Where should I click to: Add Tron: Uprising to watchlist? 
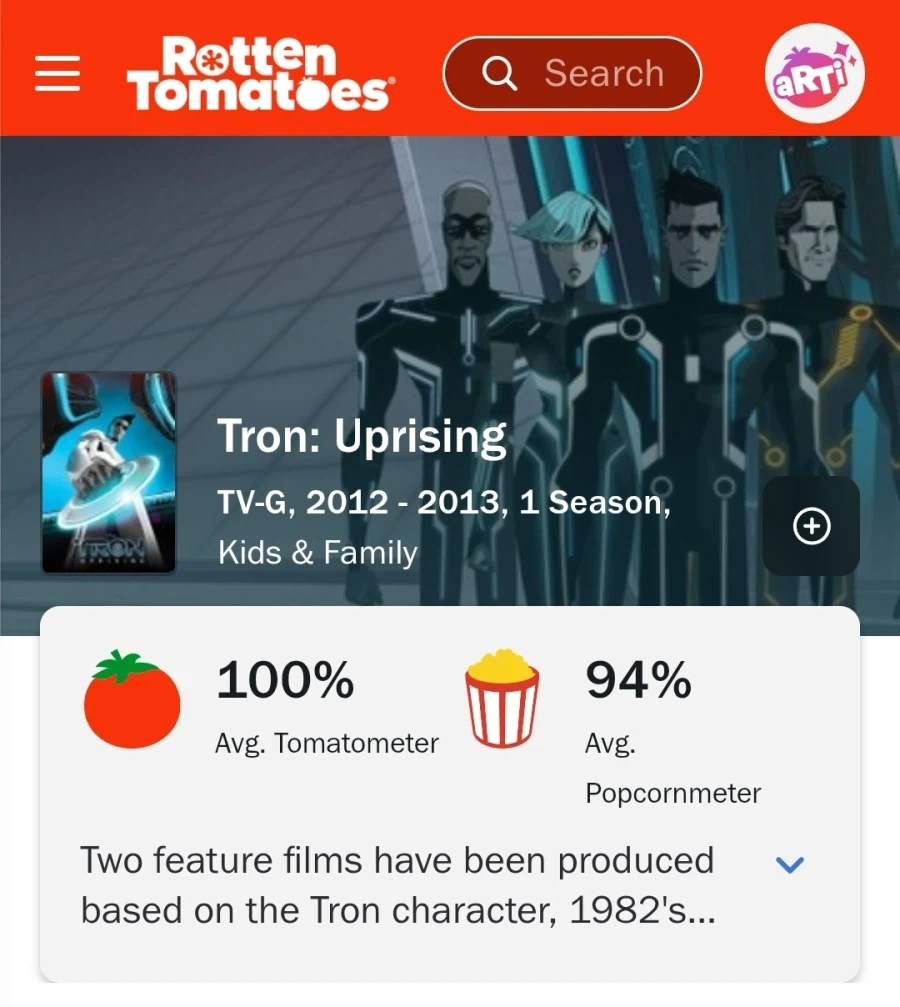(811, 526)
